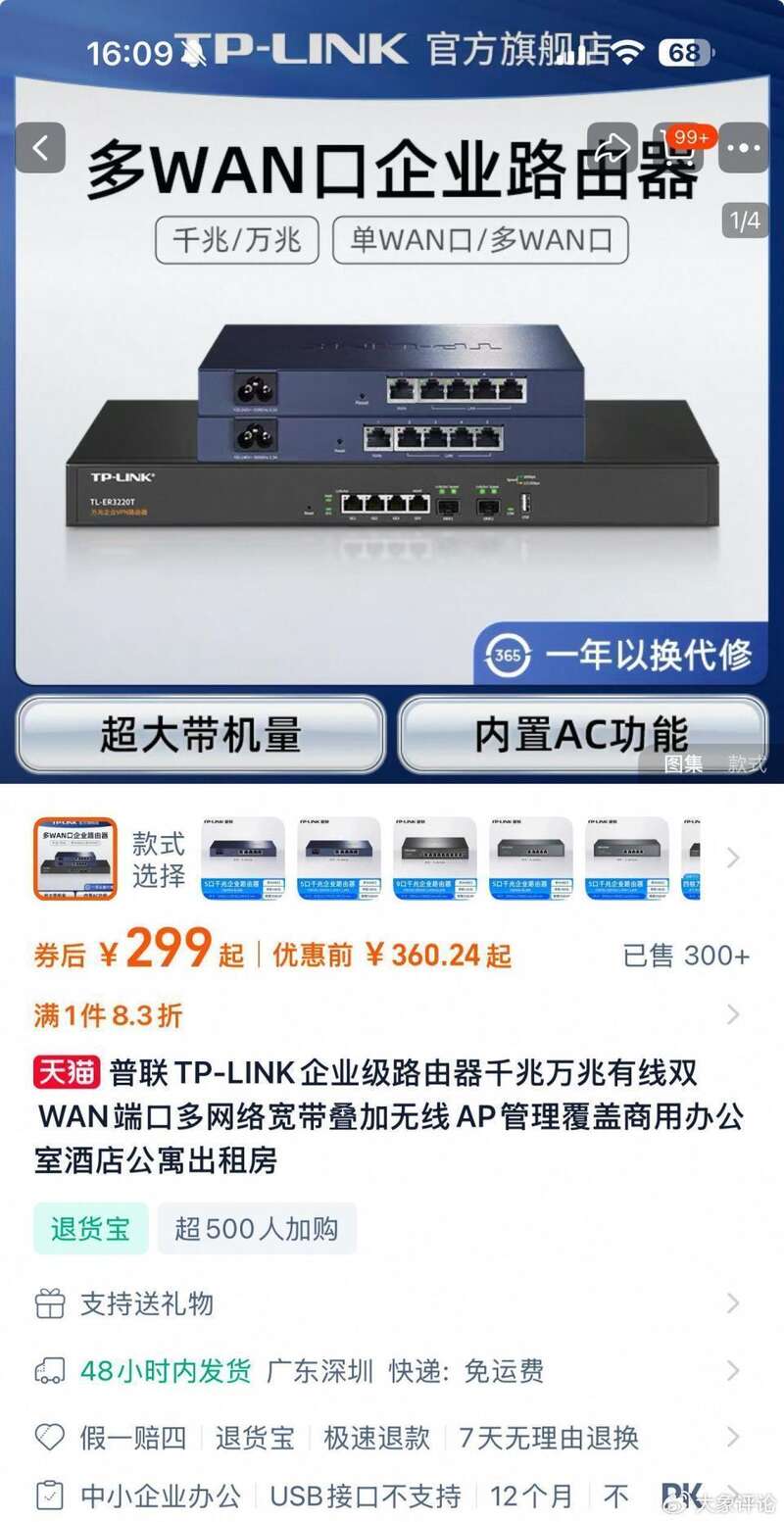Choose the highlighted first style thumbnail
The image size is (784, 1522).
click(x=75, y=859)
